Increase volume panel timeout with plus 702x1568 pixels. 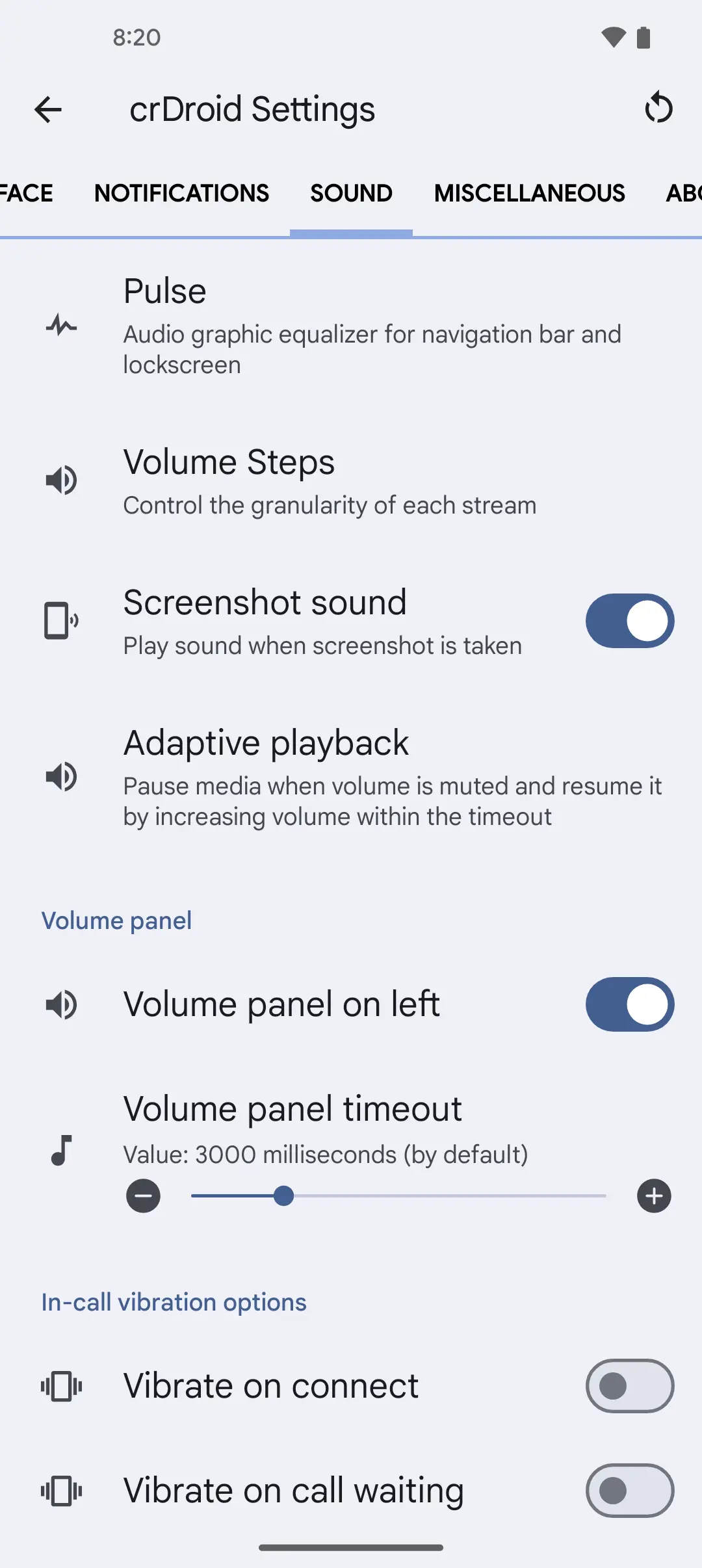(654, 1196)
